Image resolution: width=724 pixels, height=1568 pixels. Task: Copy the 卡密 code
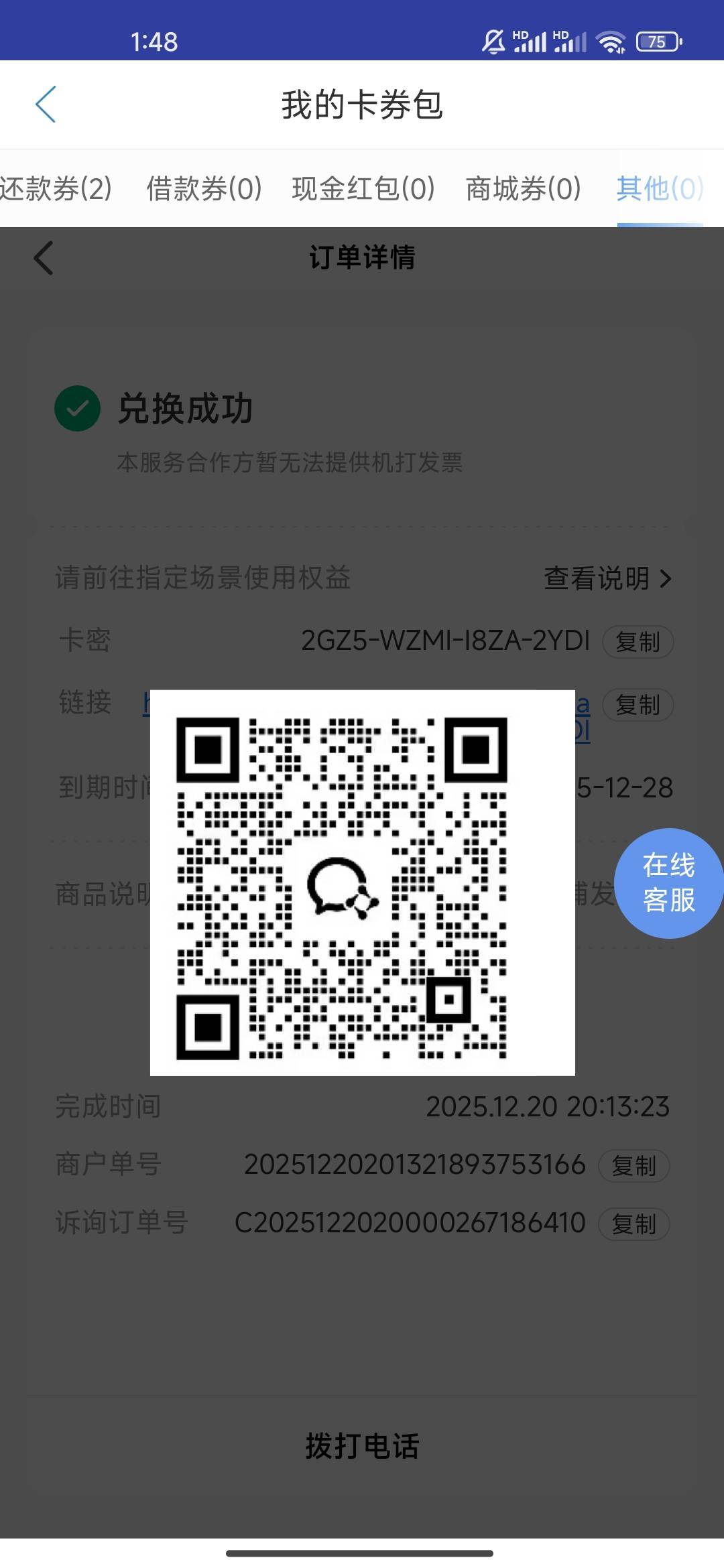pos(638,641)
